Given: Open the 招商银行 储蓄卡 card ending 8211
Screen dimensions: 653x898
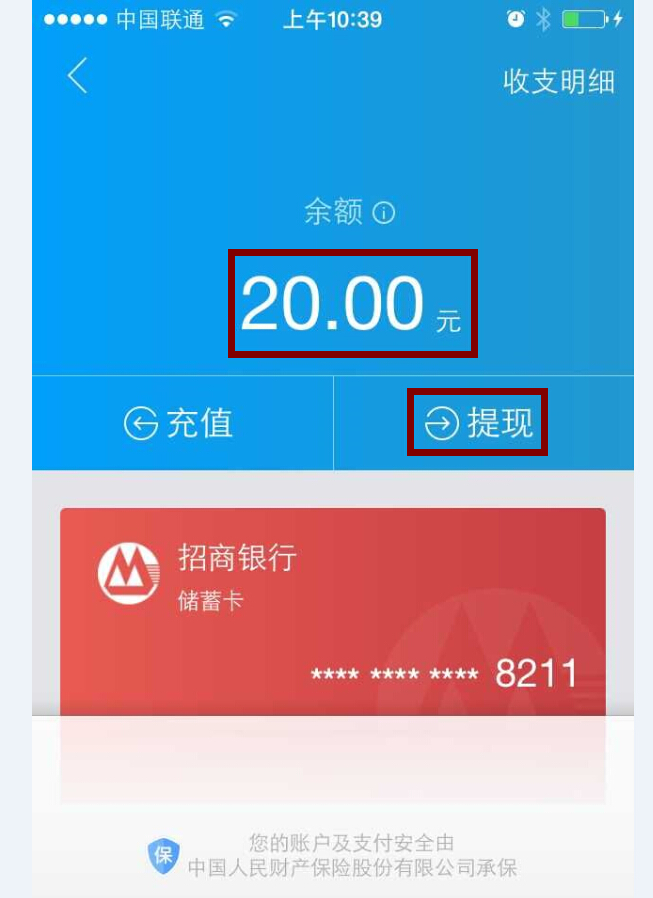Looking at the screenshot, I should pos(332,610).
